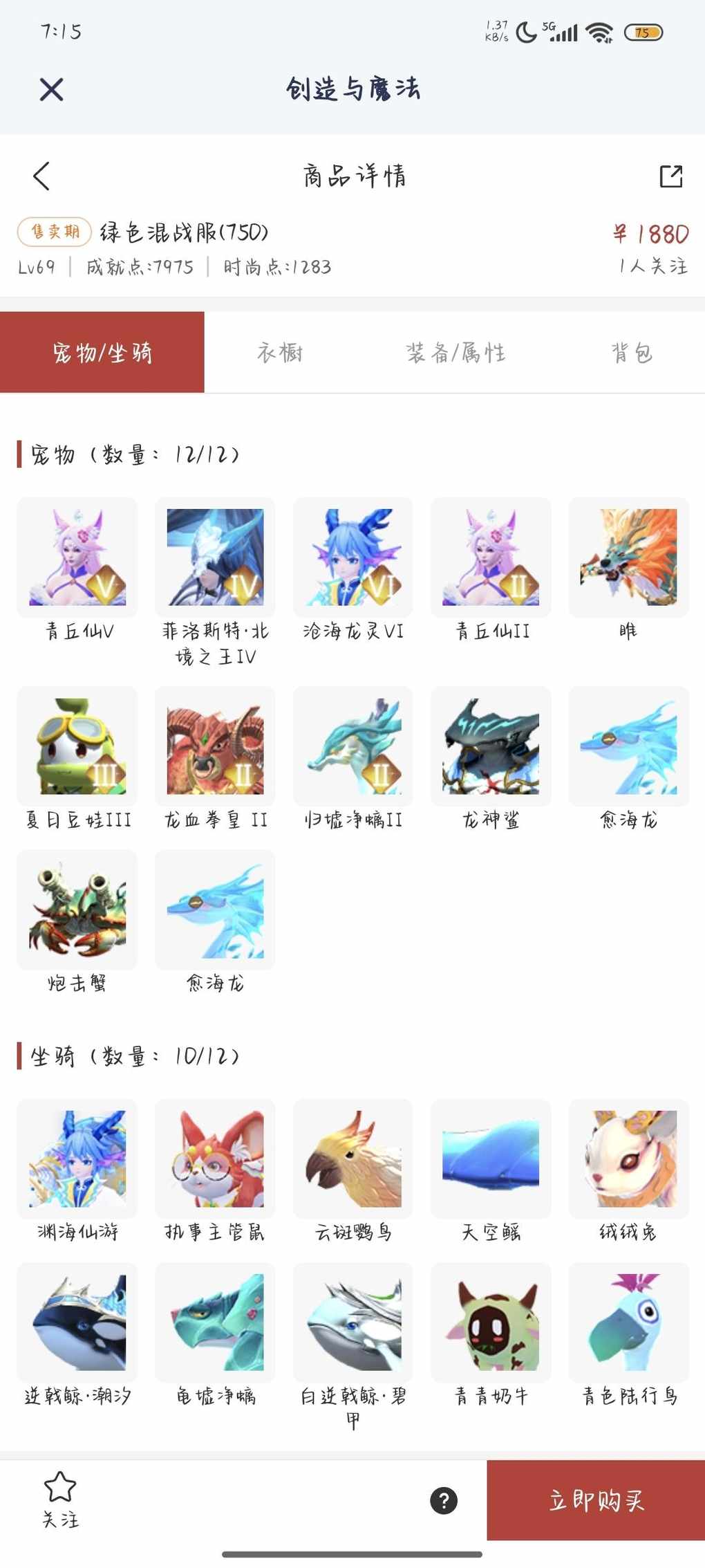Image resolution: width=705 pixels, height=1568 pixels.
Task: View the 青丘仙V pet
Action: pos(77,557)
